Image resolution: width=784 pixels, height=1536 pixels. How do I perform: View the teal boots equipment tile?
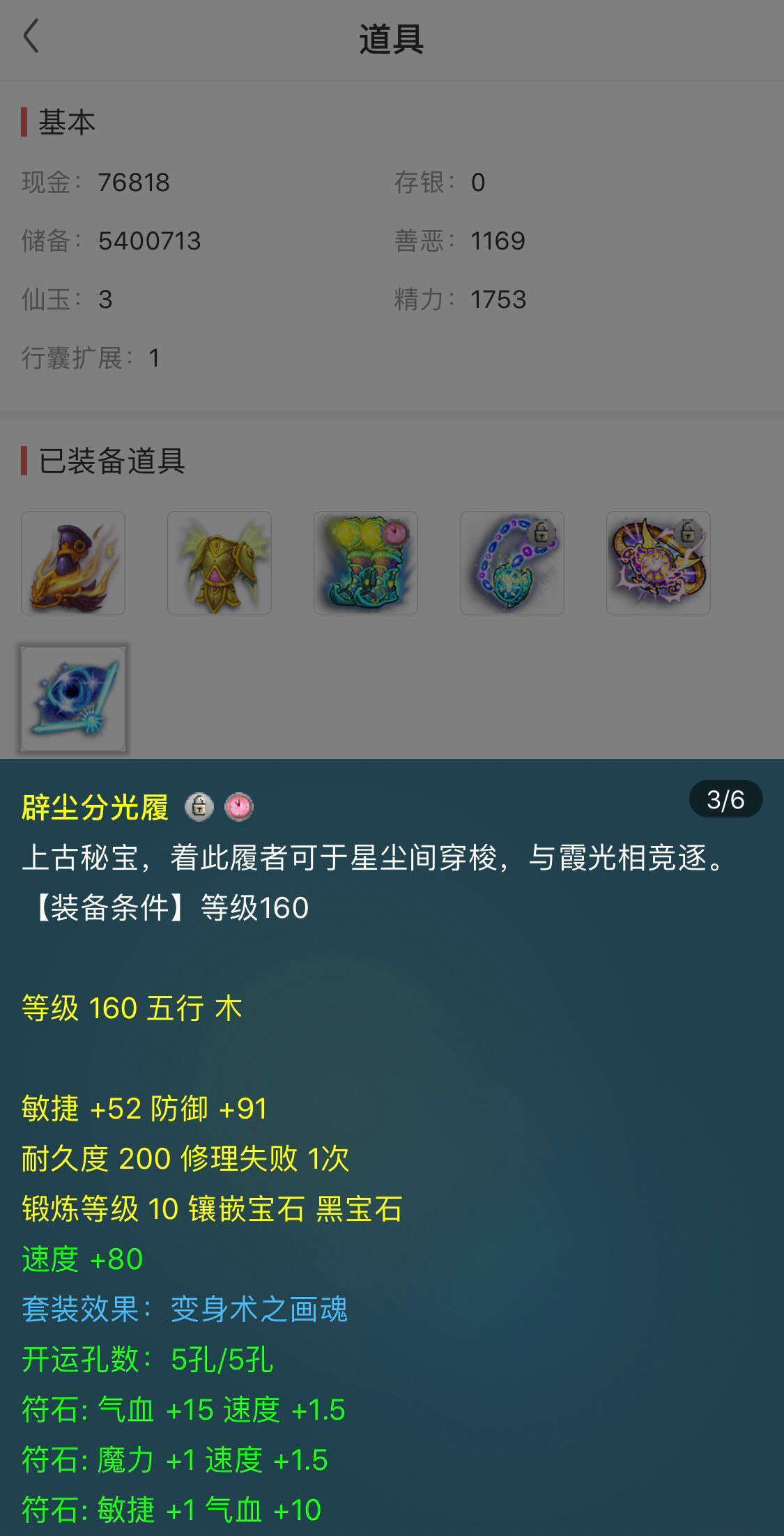point(366,563)
